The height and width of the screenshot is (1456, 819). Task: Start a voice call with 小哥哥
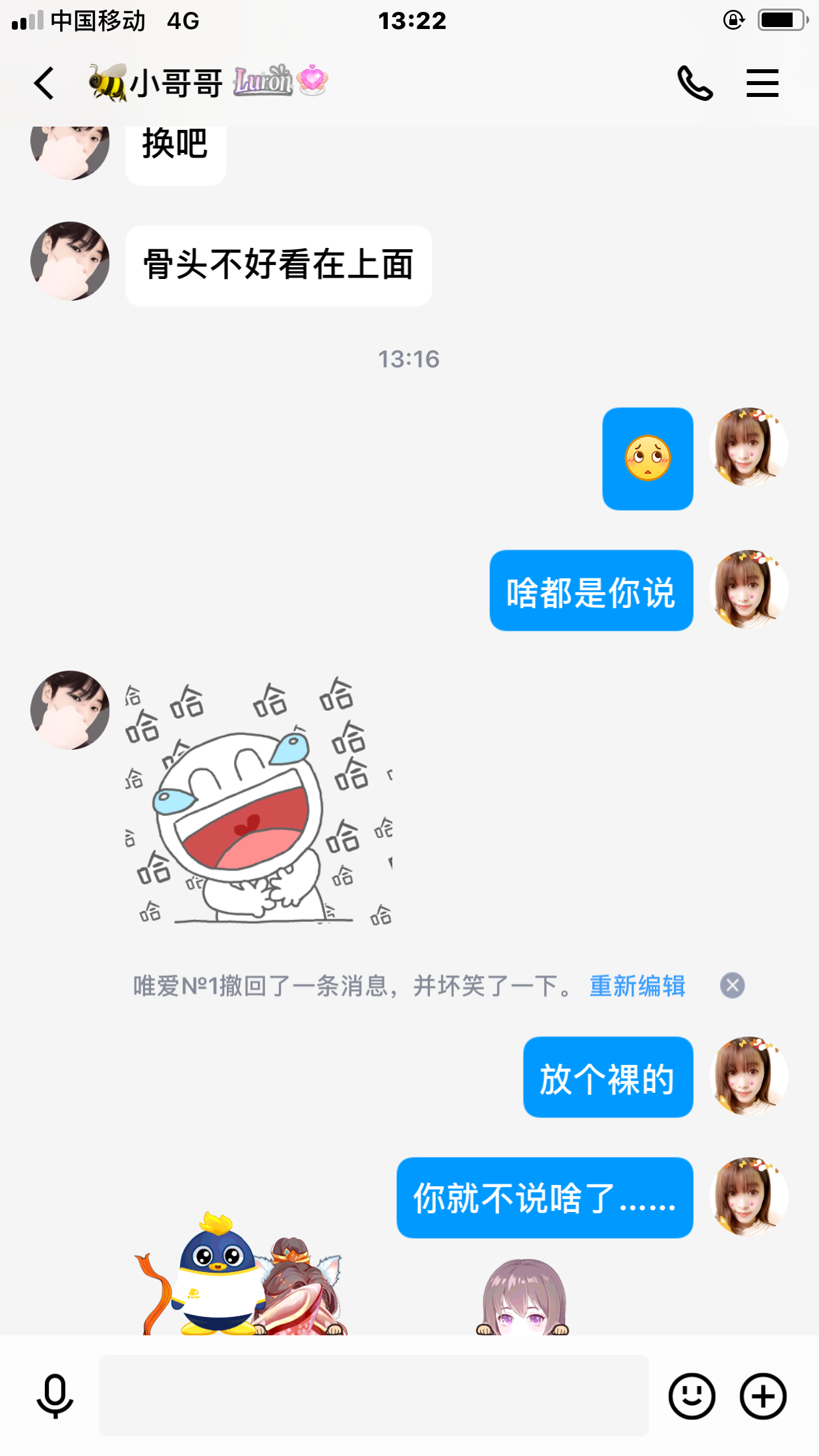(x=695, y=84)
